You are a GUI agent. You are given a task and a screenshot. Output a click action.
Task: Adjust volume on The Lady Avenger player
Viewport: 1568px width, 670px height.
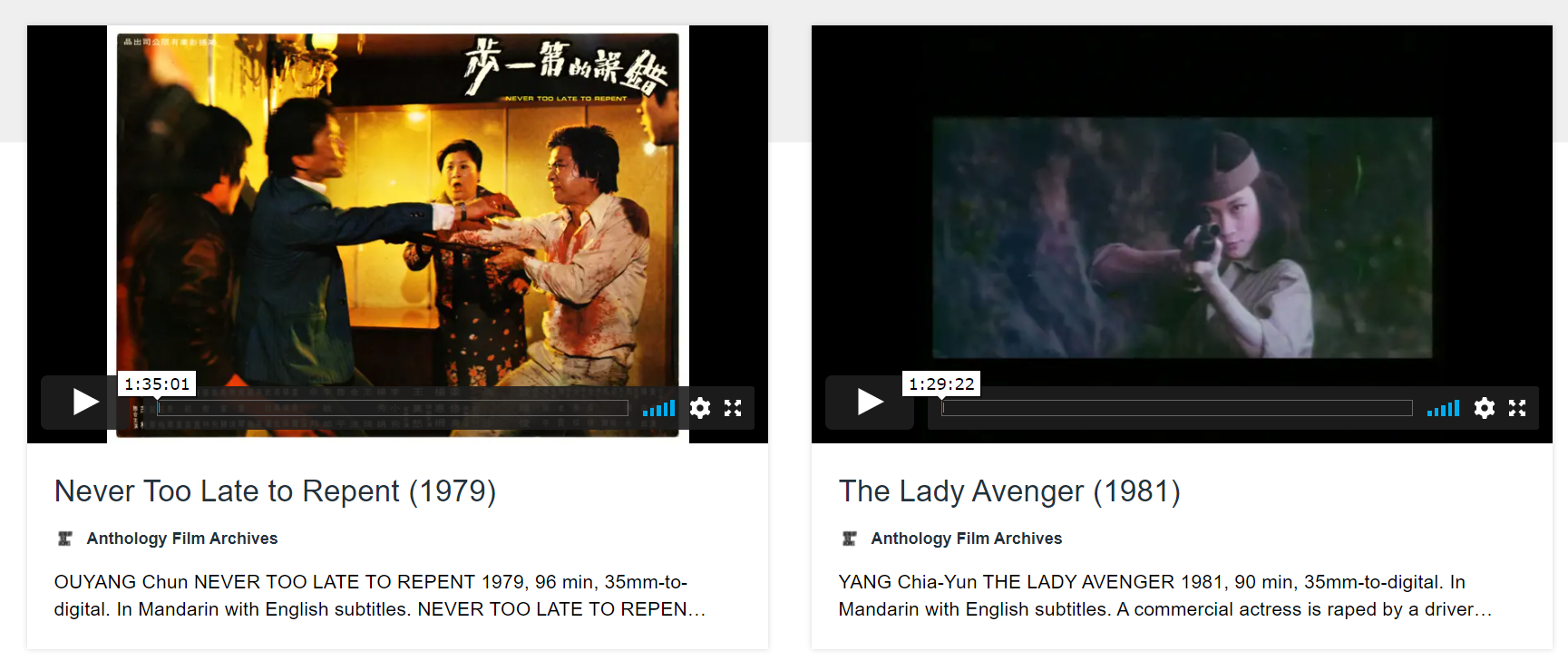pos(1444,409)
